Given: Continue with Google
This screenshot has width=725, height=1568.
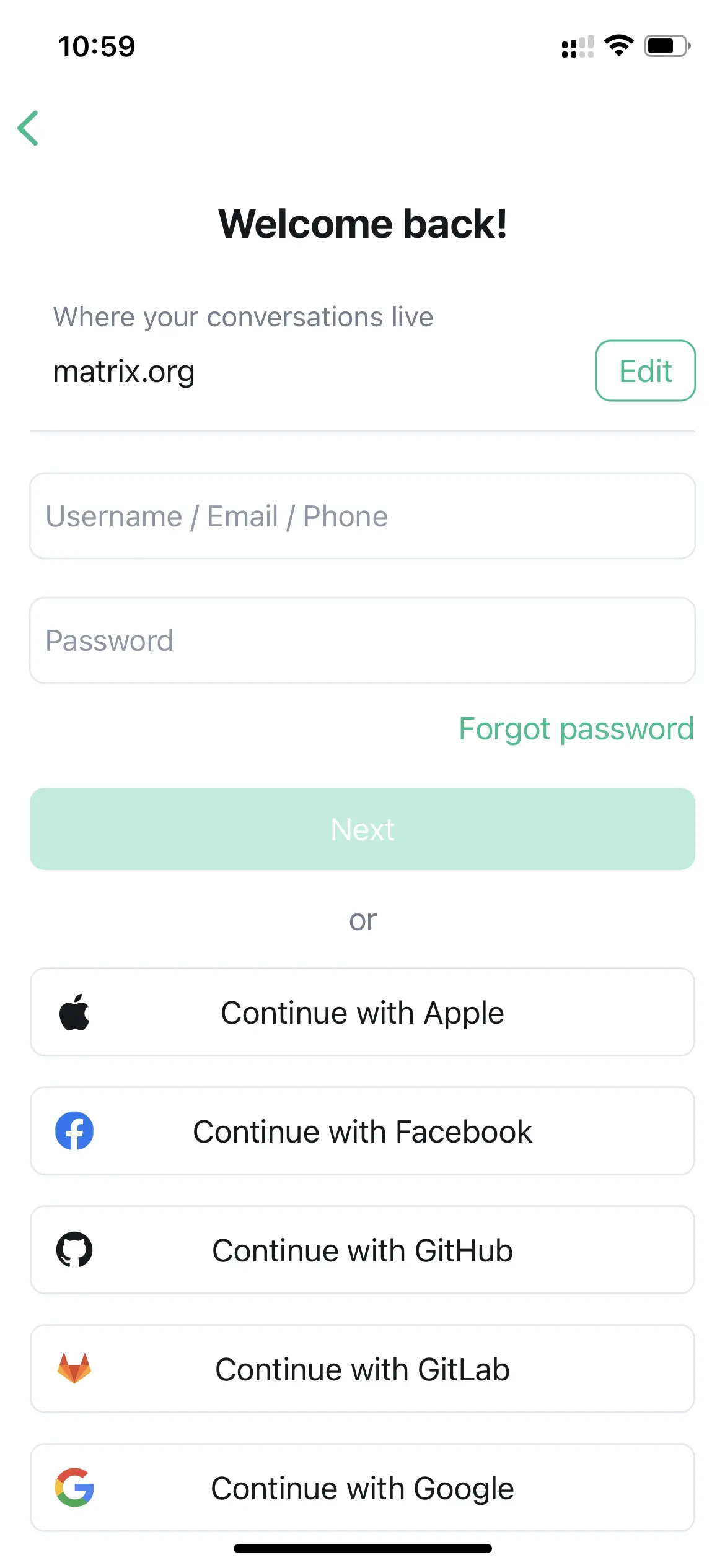Looking at the screenshot, I should [x=362, y=1487].
